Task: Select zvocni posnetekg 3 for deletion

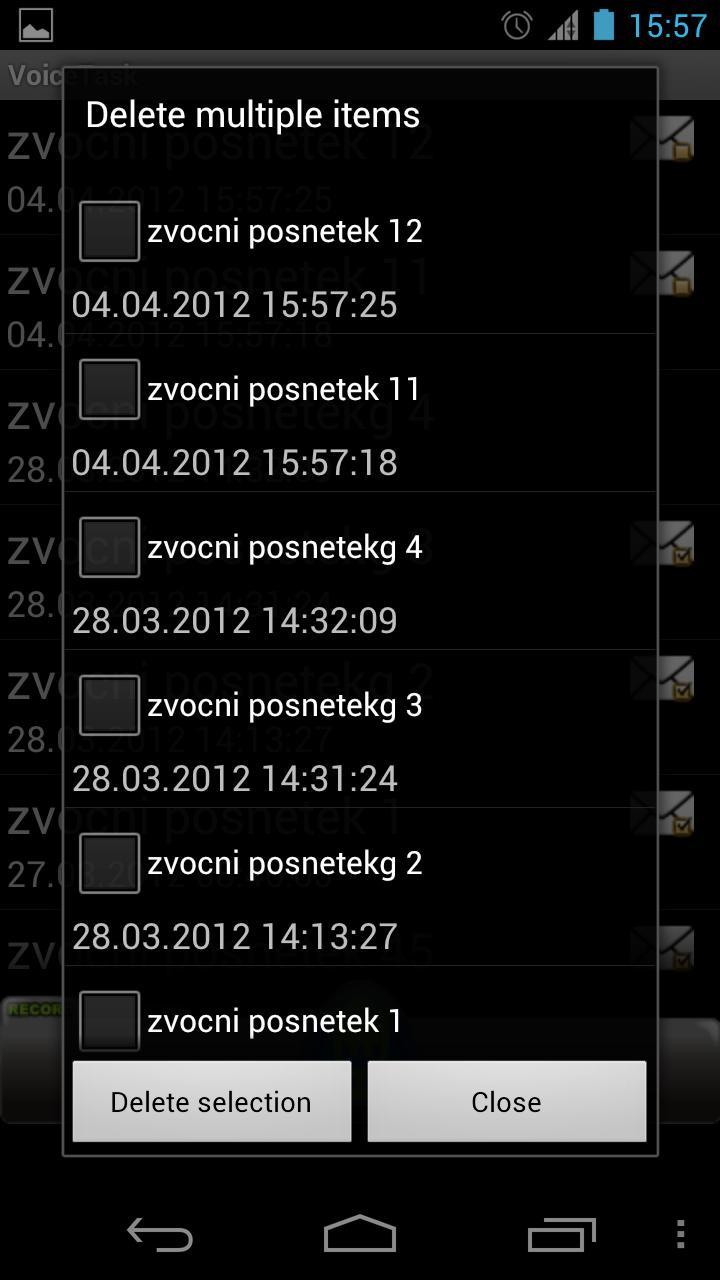Action: (x=109, y=704)
